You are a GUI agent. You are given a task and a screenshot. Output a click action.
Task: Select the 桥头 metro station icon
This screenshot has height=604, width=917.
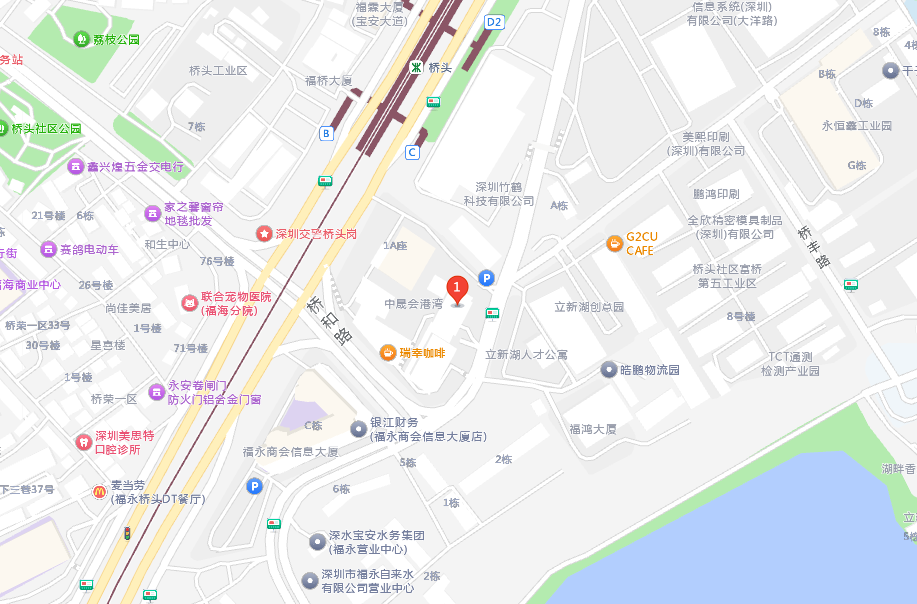tap(416, 67)
